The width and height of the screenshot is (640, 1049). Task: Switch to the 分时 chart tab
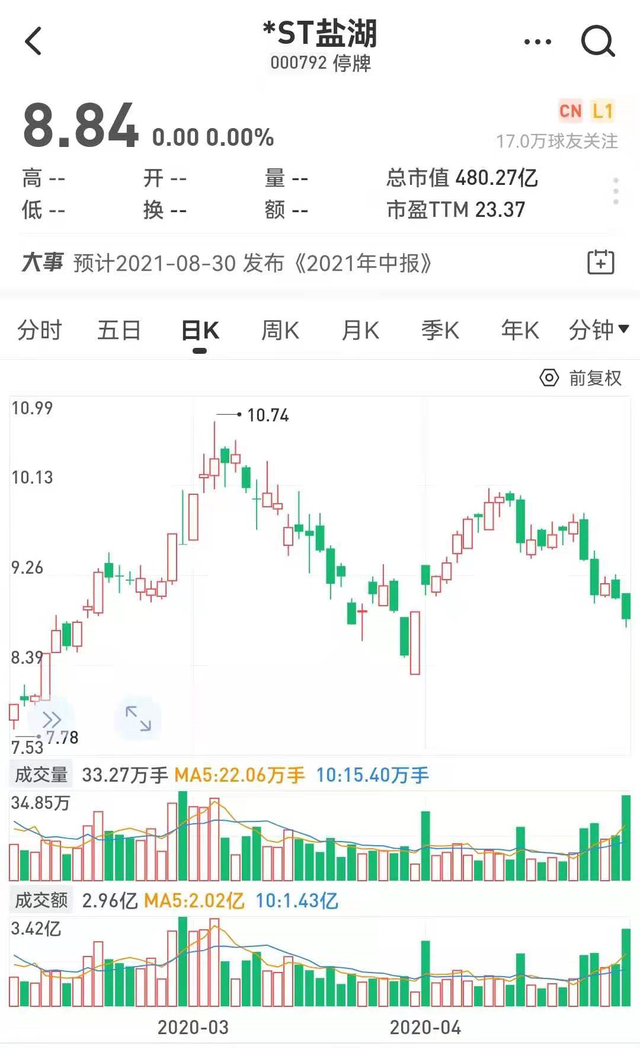click(39, 330)
